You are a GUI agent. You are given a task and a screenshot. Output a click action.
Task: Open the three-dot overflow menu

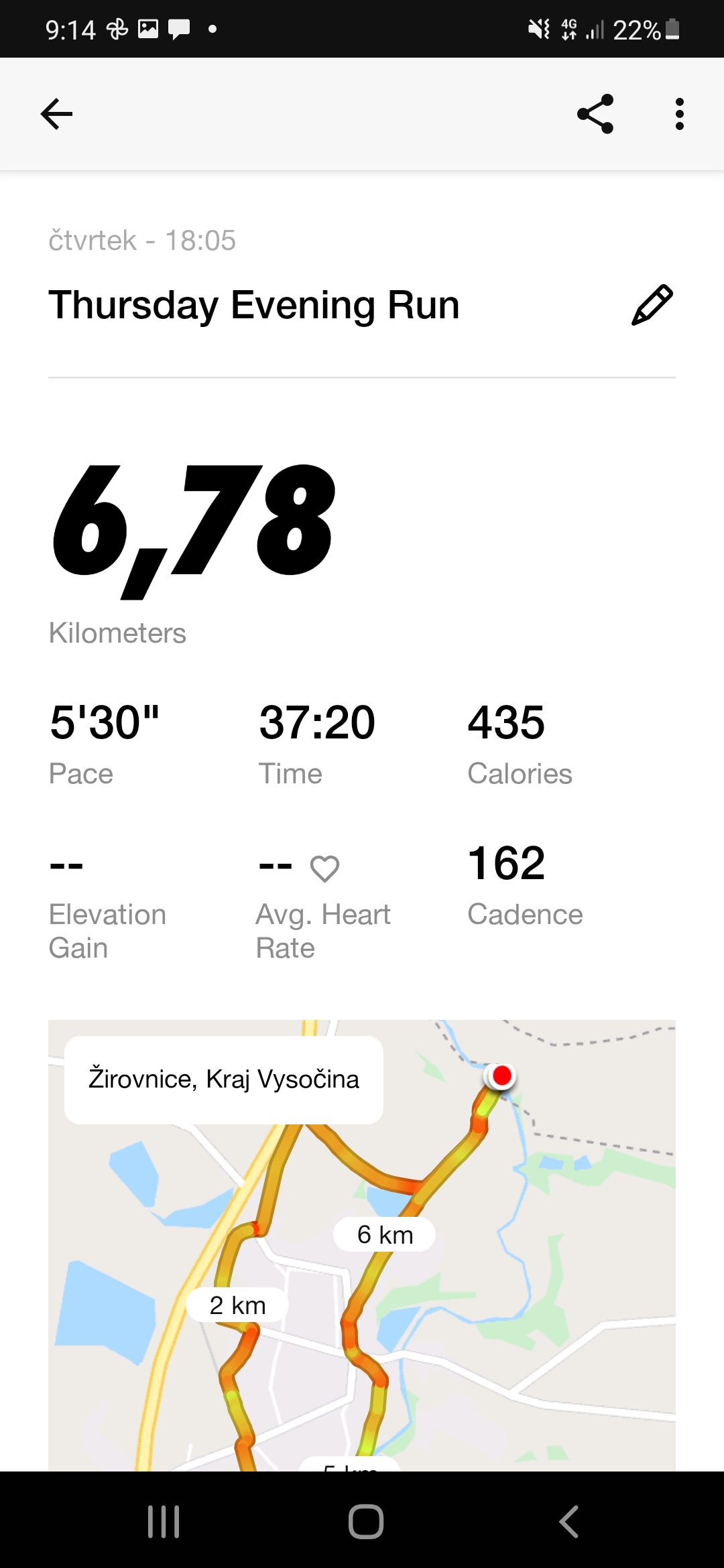(x=680, y=114)
